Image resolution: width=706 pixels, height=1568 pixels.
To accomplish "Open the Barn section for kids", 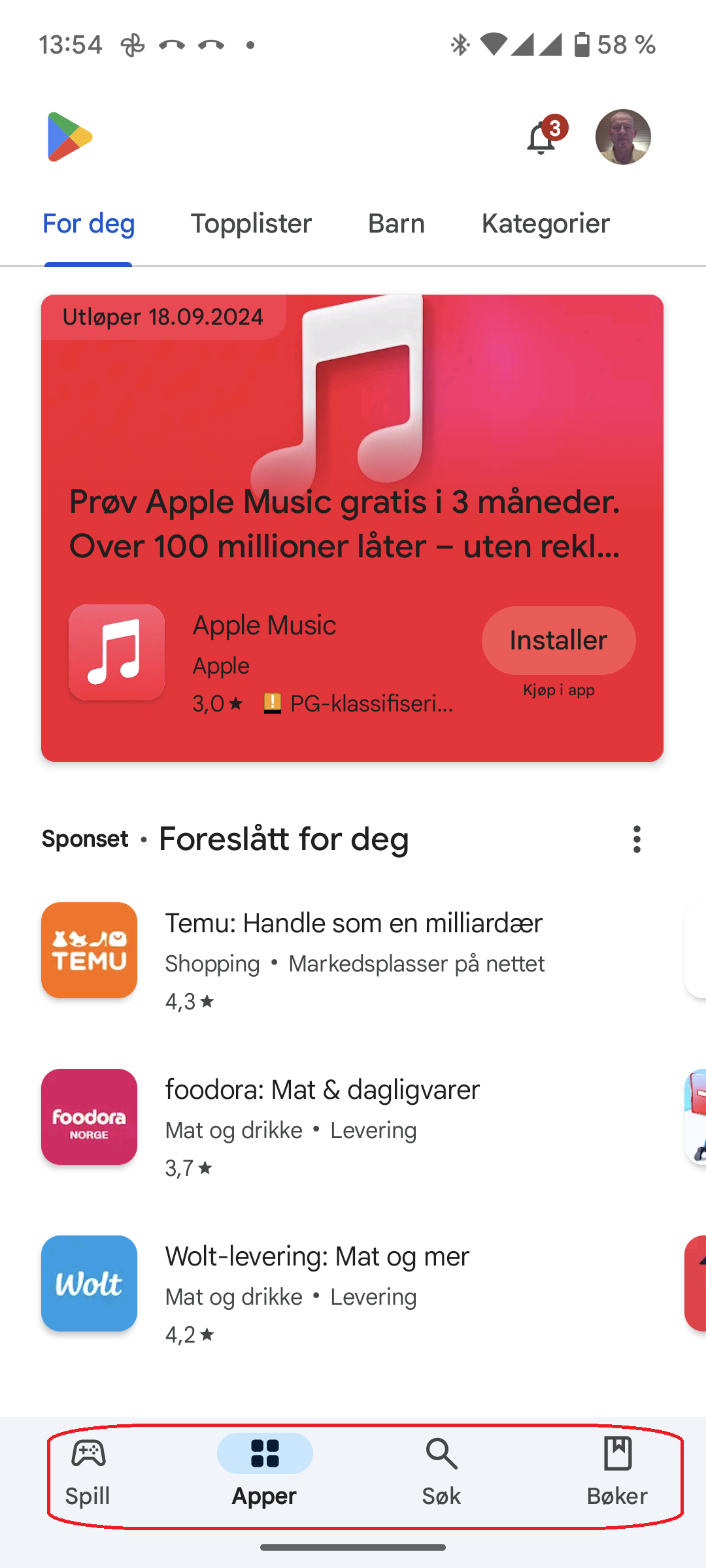I will point(395,223).
